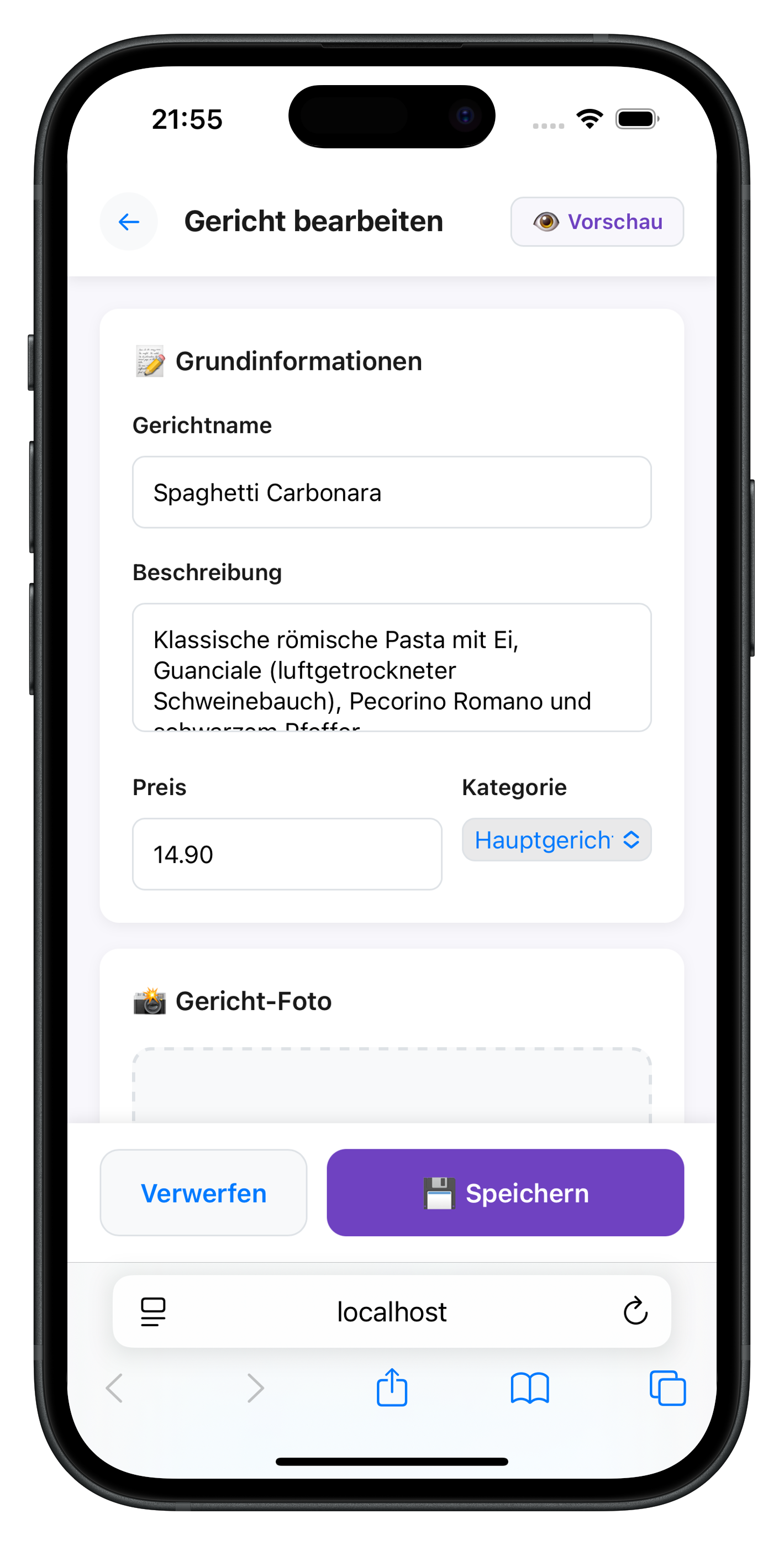This screenshot has height=1545, width=784.
Task: Click the camera icon beside Gericht-Foto
Action: [149, 1000]
